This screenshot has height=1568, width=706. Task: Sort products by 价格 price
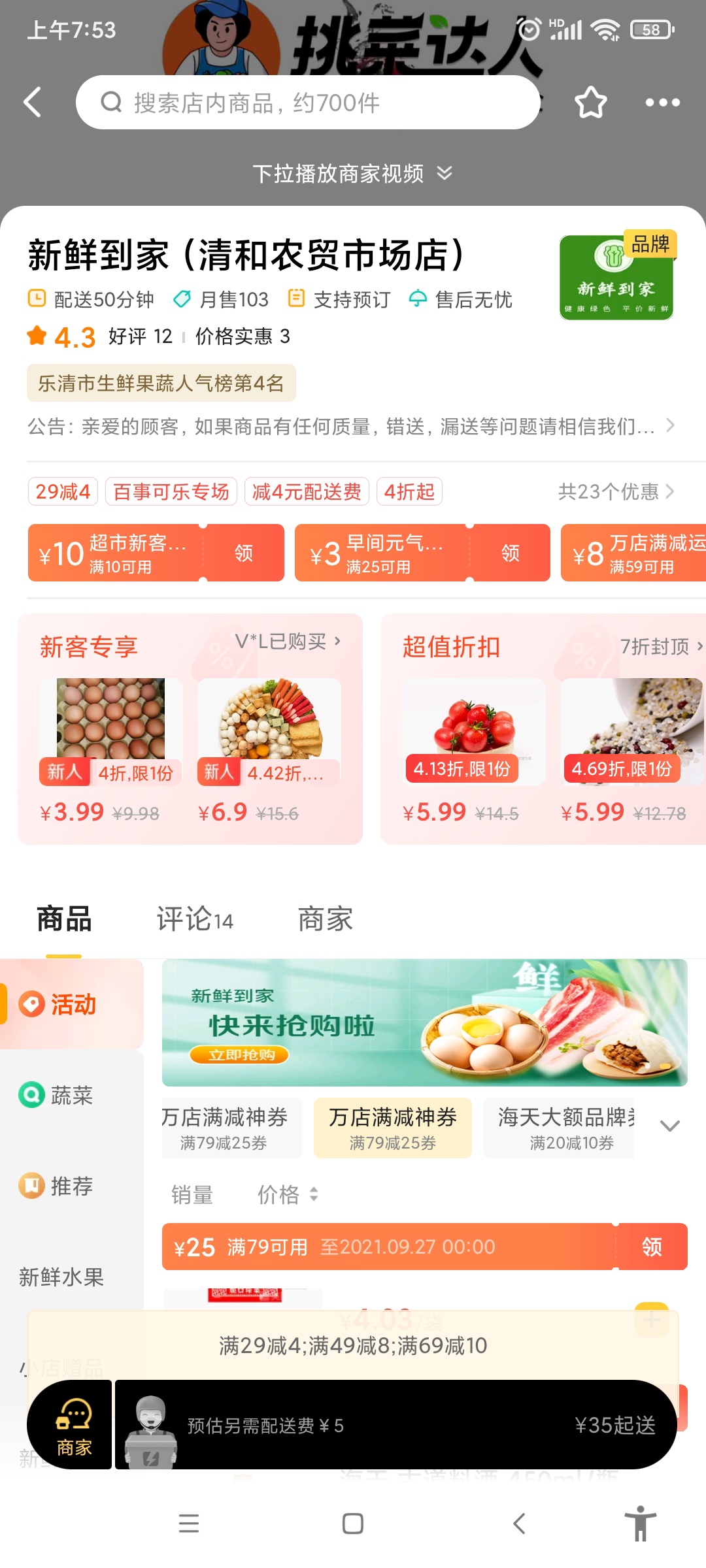(x=286, y=1194)
